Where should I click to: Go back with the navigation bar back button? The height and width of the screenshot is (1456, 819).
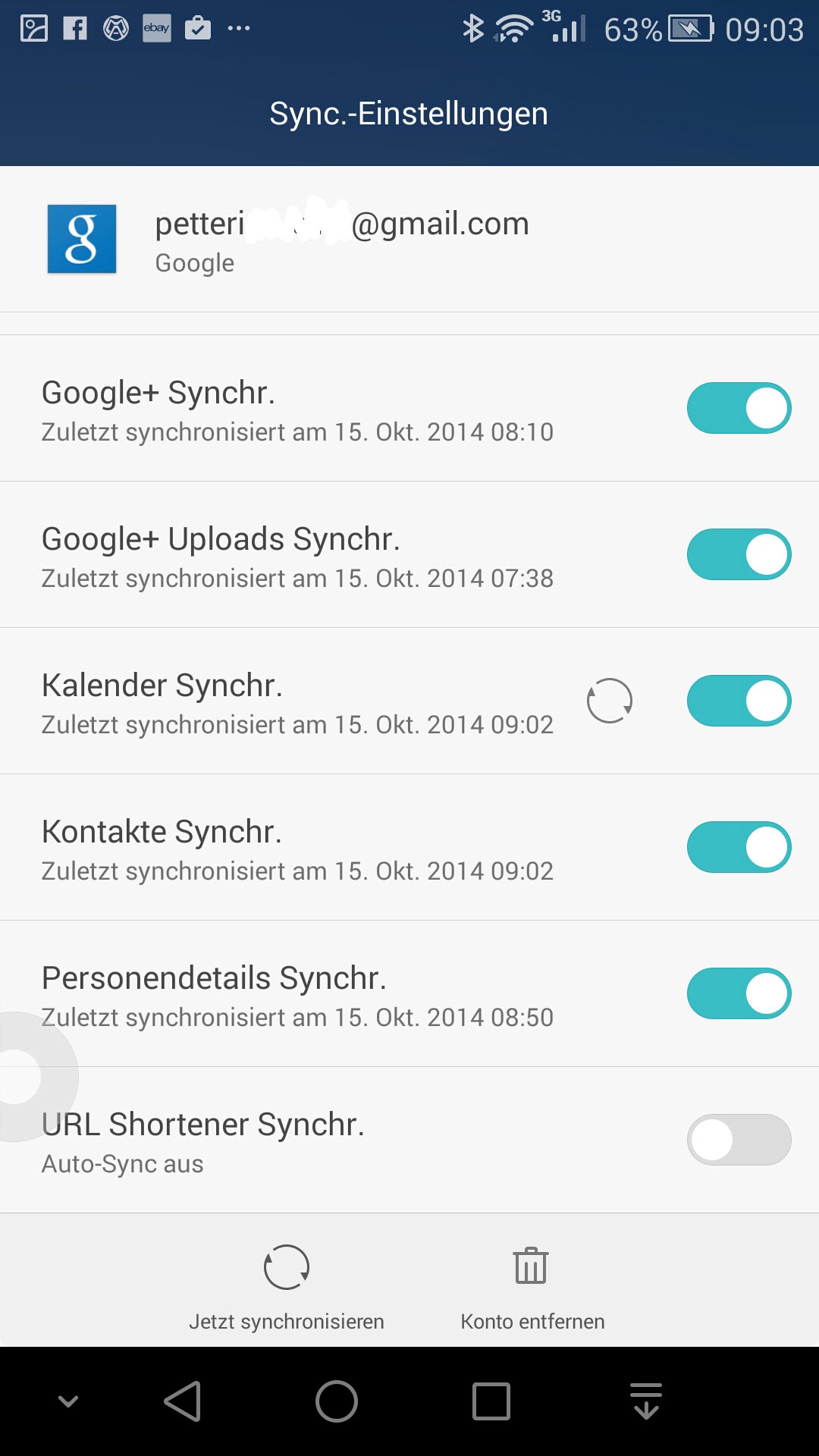tap(183, 1401)
